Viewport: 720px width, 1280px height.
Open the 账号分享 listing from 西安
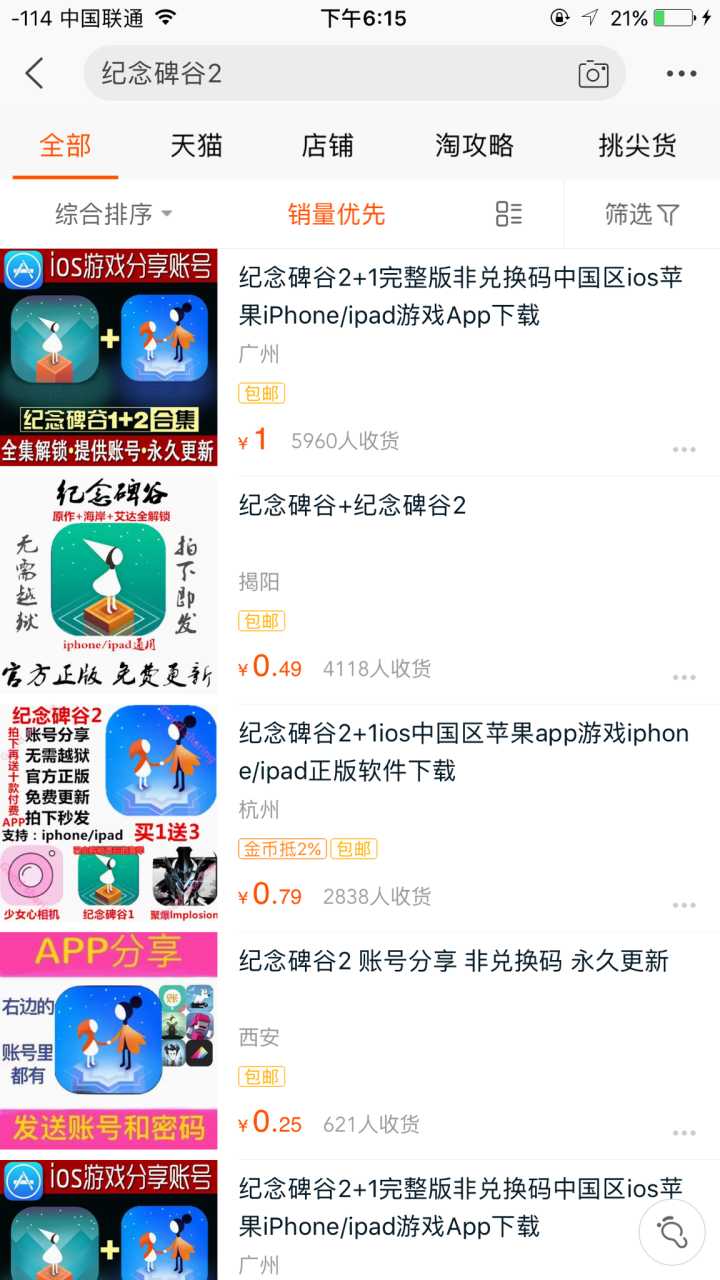[452, 962]
